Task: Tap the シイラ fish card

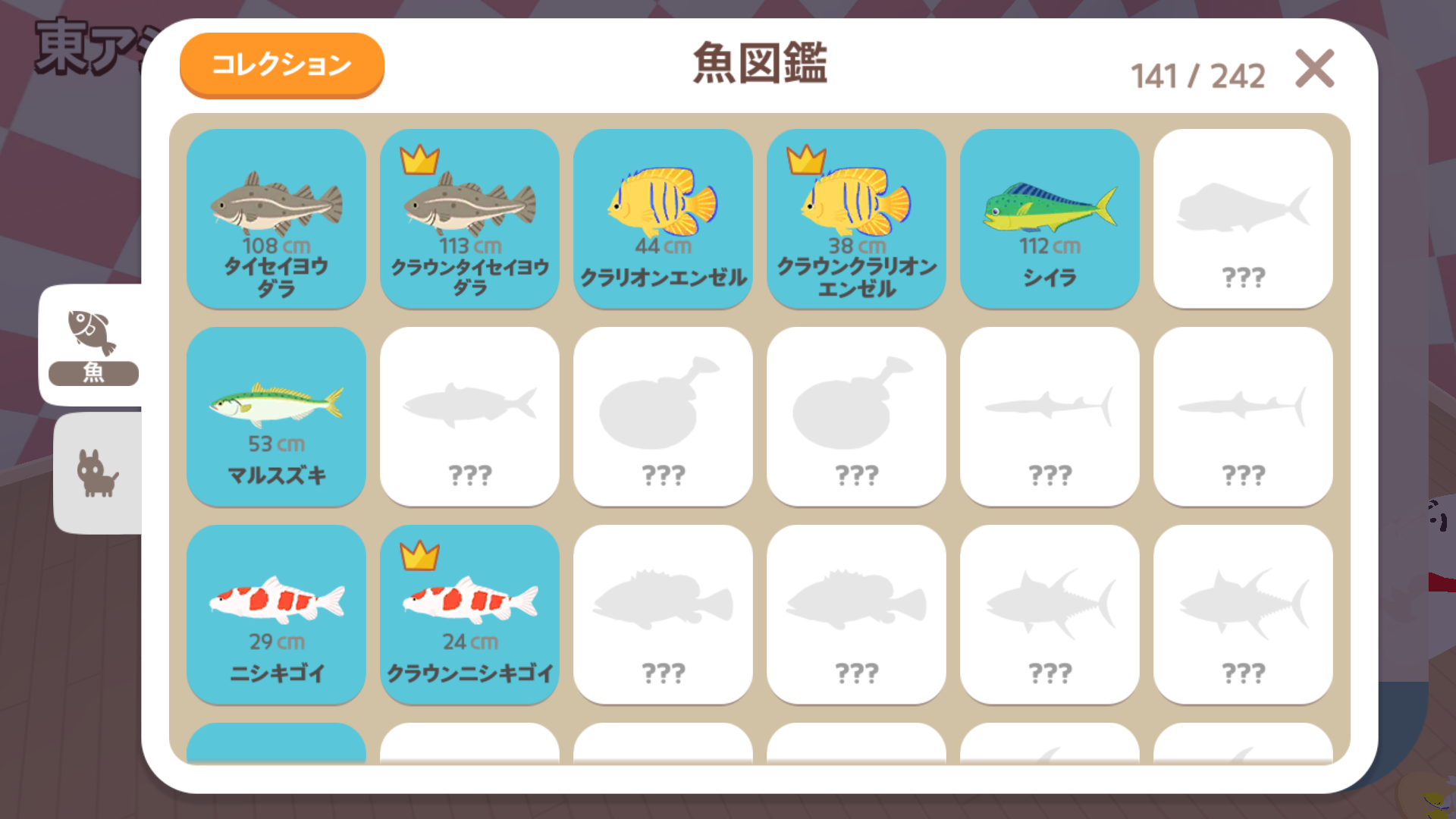Action: tap(1050, 218)
